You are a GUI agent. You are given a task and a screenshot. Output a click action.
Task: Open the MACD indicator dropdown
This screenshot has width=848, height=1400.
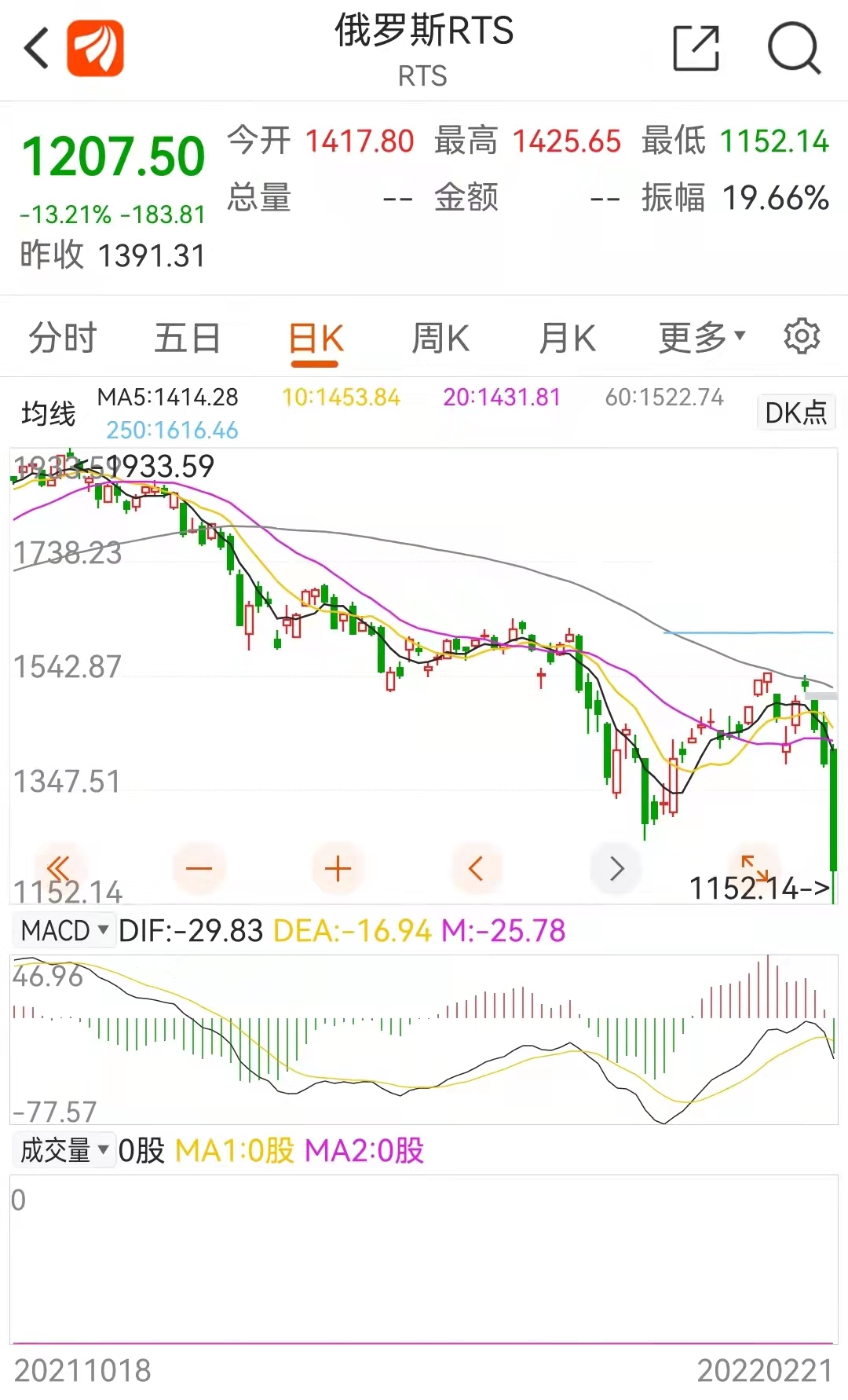pos(64,930)
